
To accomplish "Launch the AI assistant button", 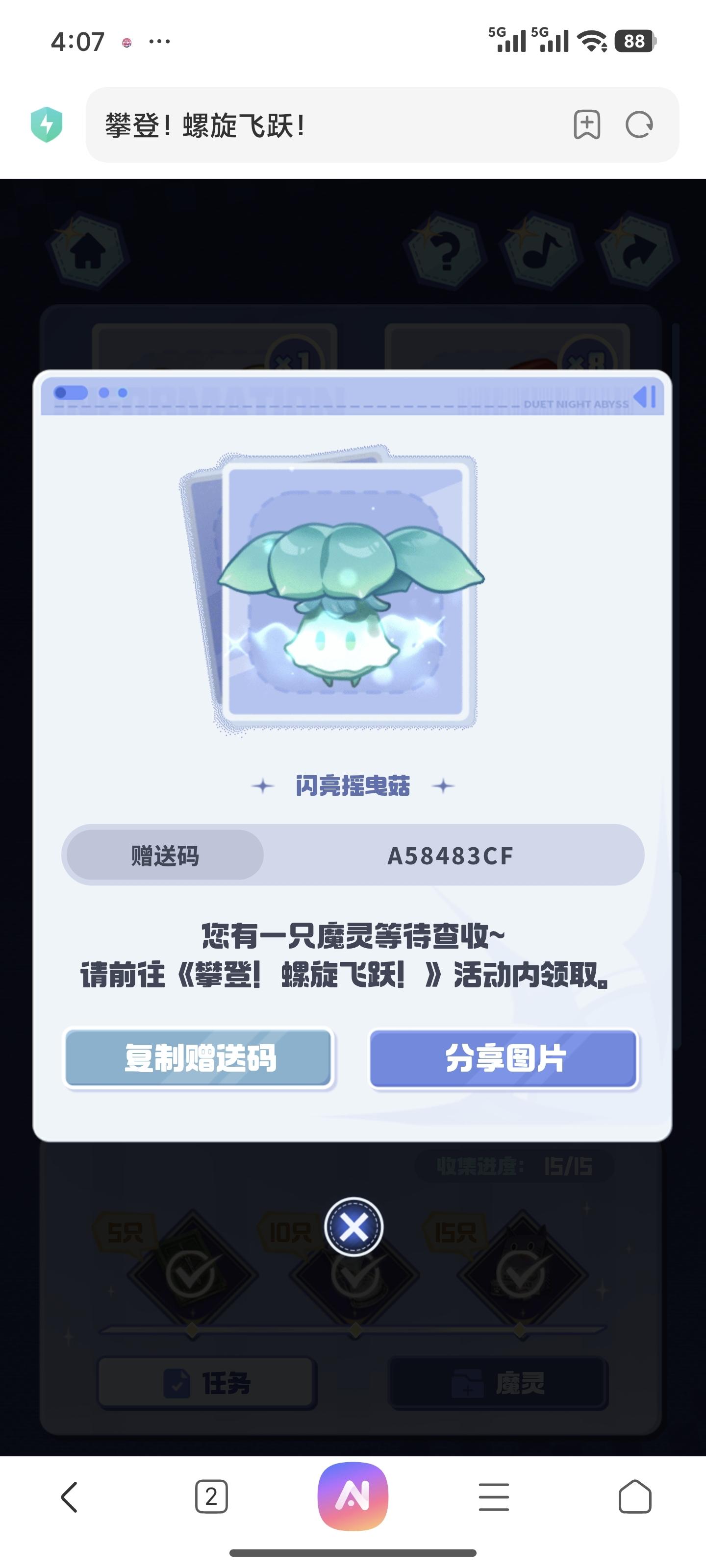I will click(353, 1497).
